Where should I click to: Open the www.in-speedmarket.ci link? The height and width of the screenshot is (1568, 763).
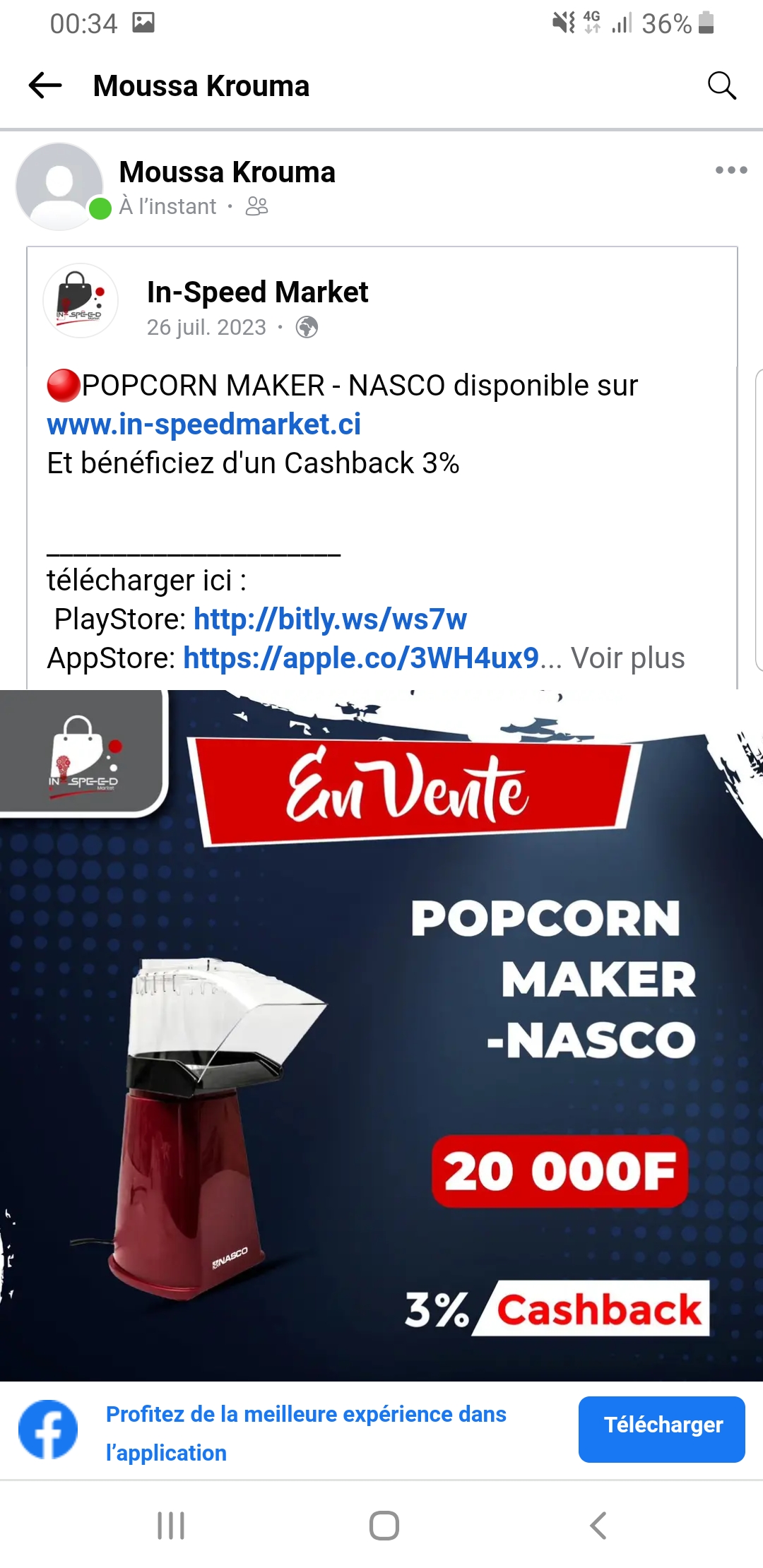tap(203, 424)
